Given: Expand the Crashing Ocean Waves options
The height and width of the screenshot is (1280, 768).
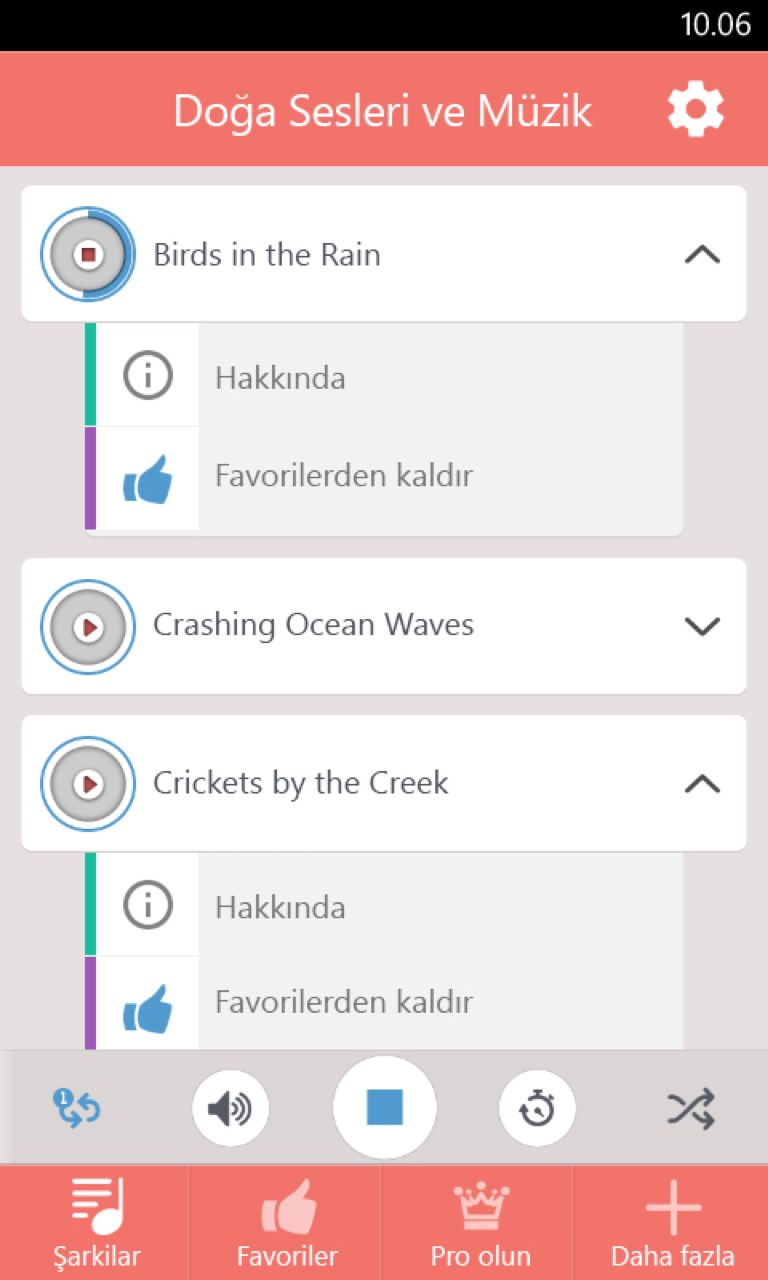Looking at the screenshot, I should pos(702,627).
